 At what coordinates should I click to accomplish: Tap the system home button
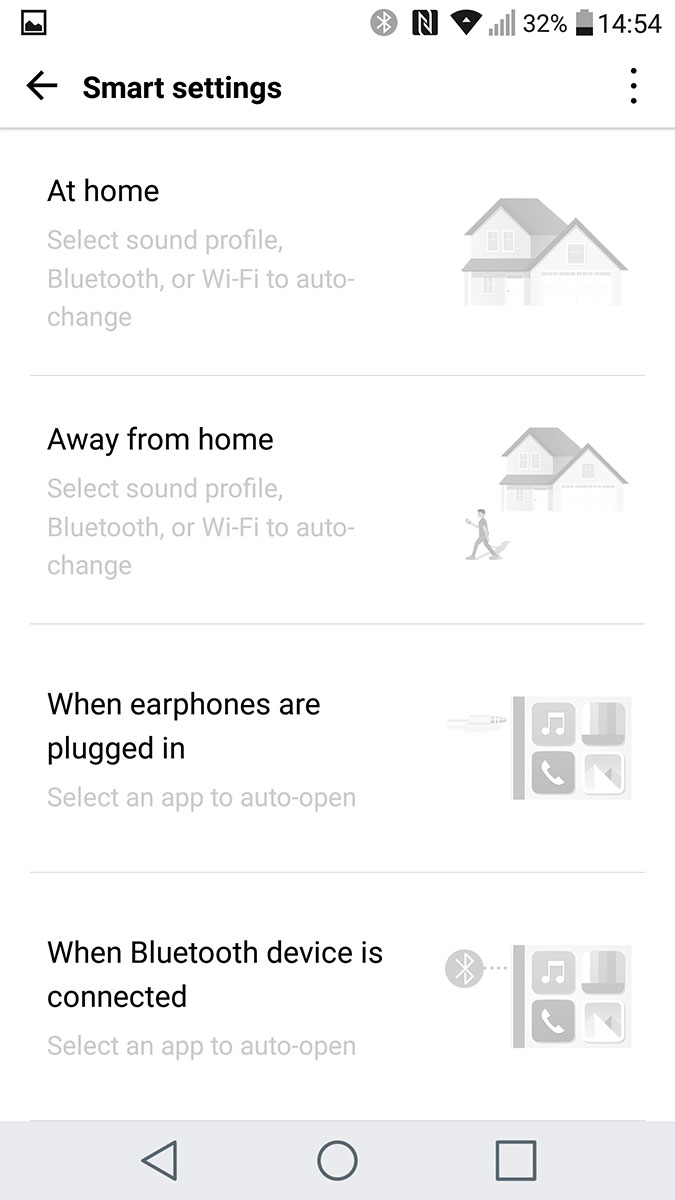click(x=337, y=1160)
